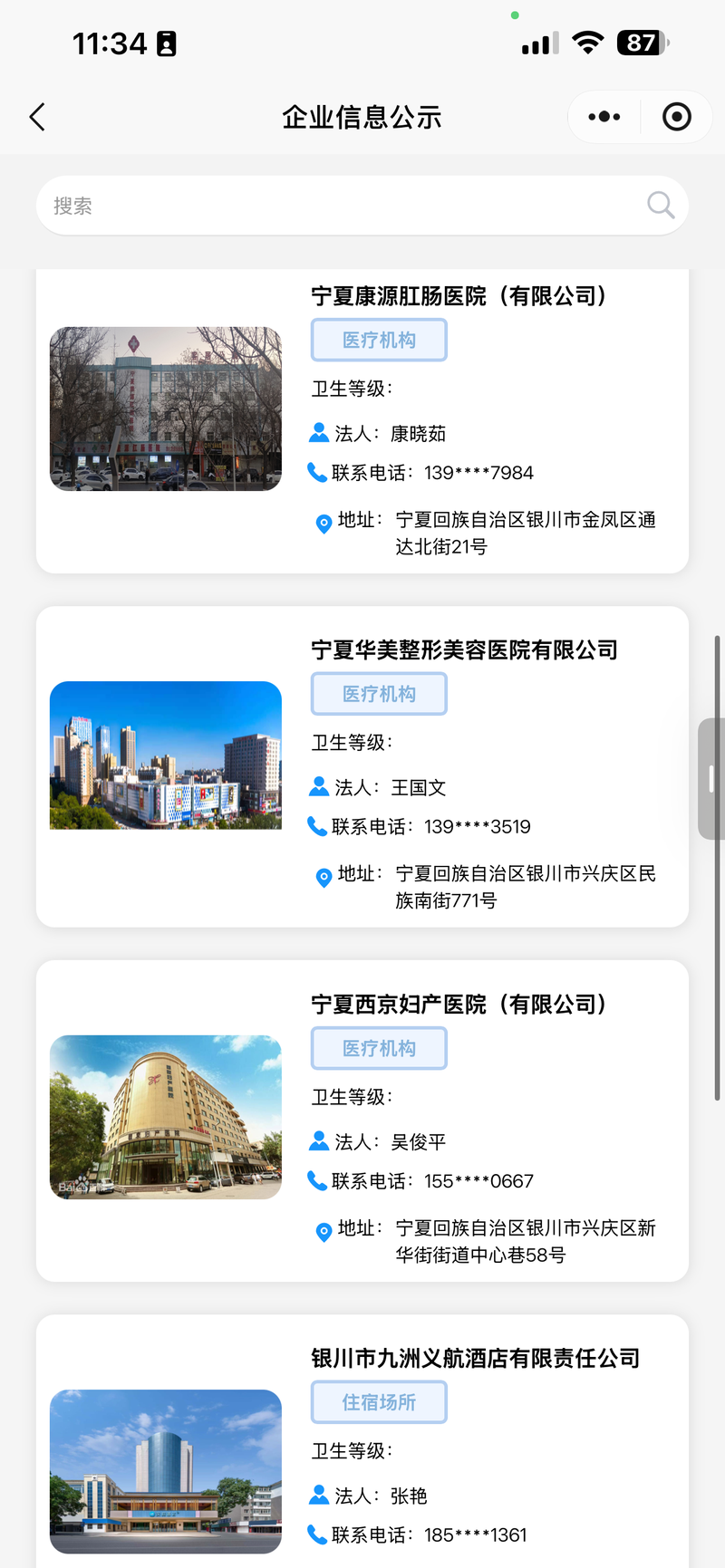This screenshot has height=1568, width=725.
Task: Call 宁夏西京妇产医院 phone number 155****0667
Action: point(478,1181)
